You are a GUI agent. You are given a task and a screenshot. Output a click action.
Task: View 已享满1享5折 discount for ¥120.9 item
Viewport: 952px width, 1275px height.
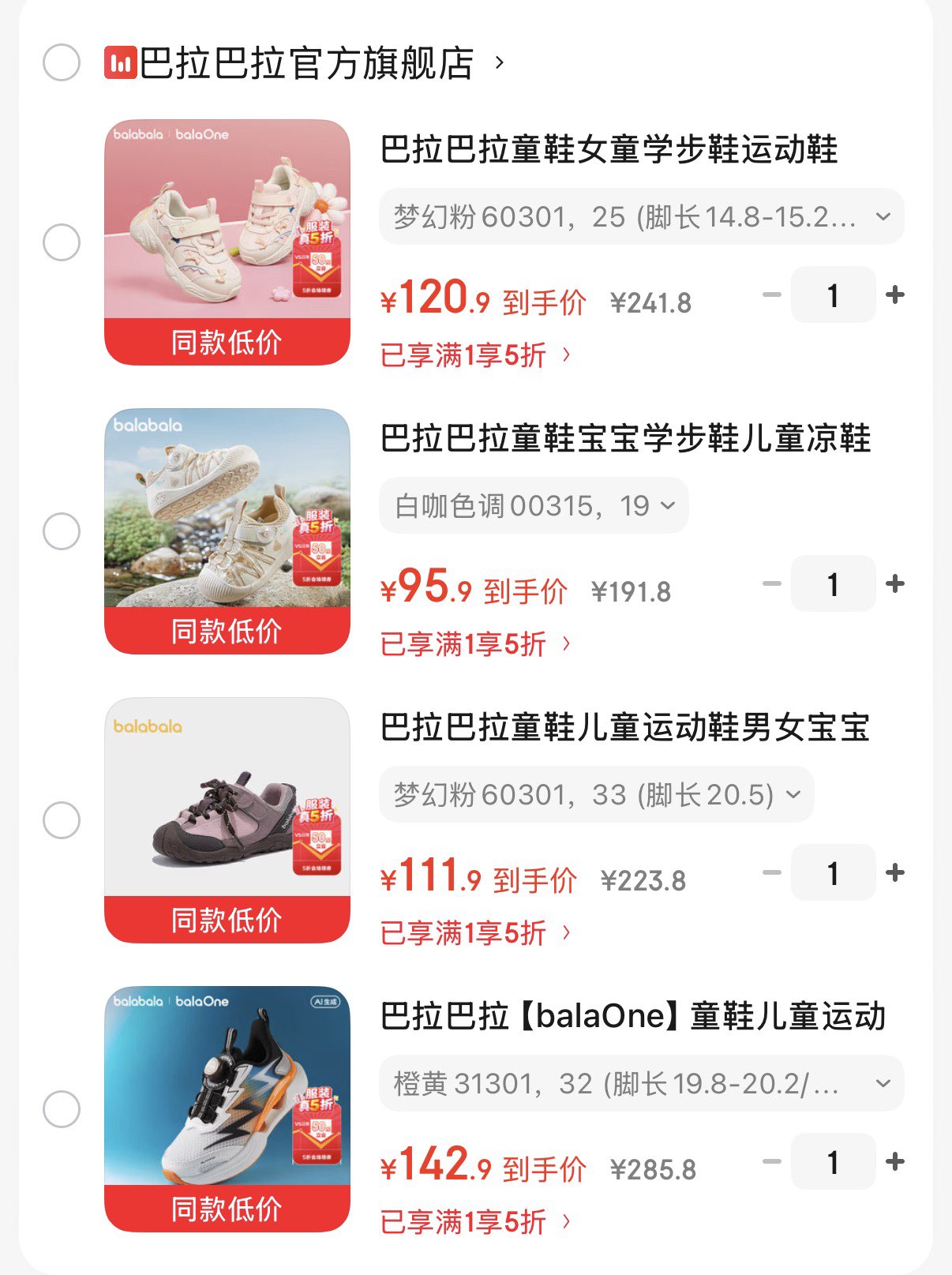(474, 355)
